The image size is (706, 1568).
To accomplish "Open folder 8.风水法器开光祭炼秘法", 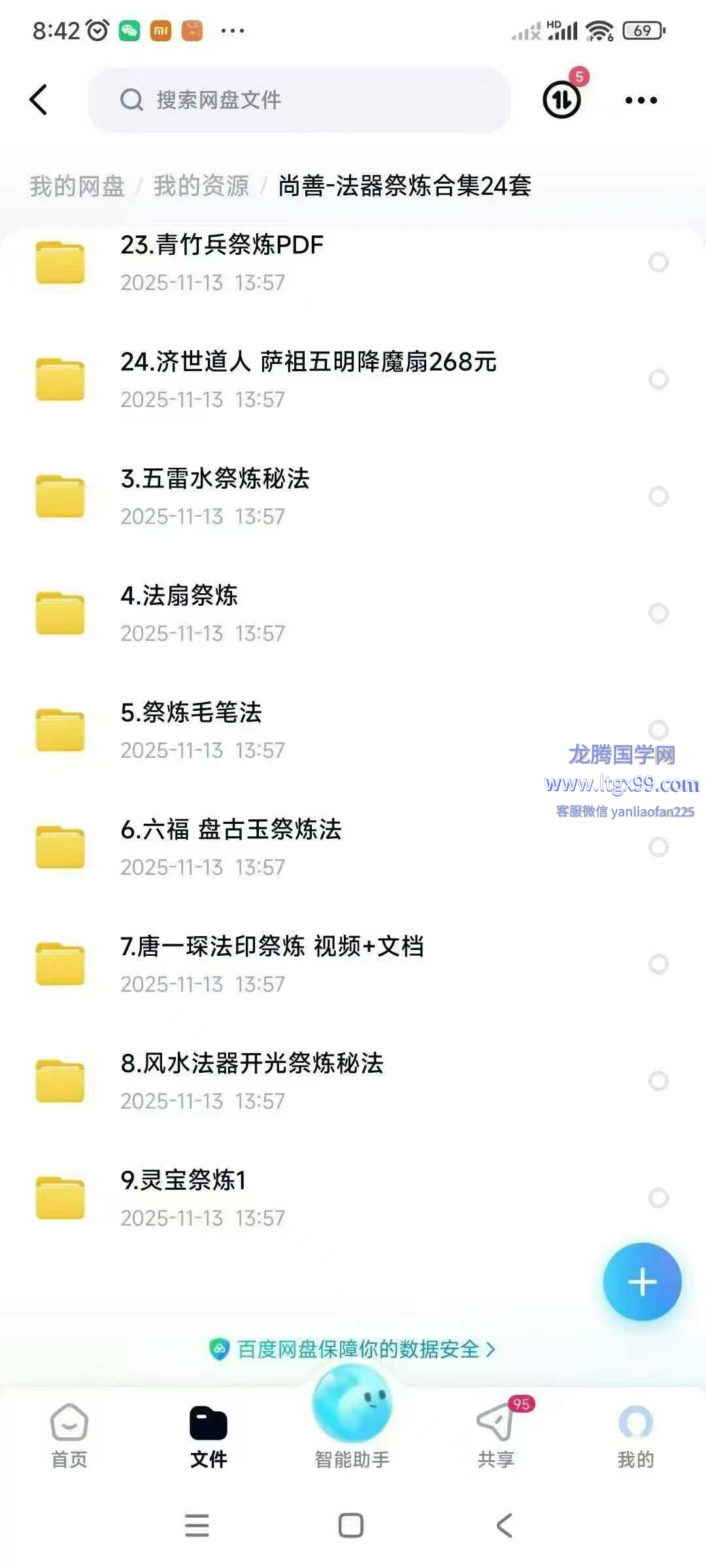I will click(x=252, y=1079).
